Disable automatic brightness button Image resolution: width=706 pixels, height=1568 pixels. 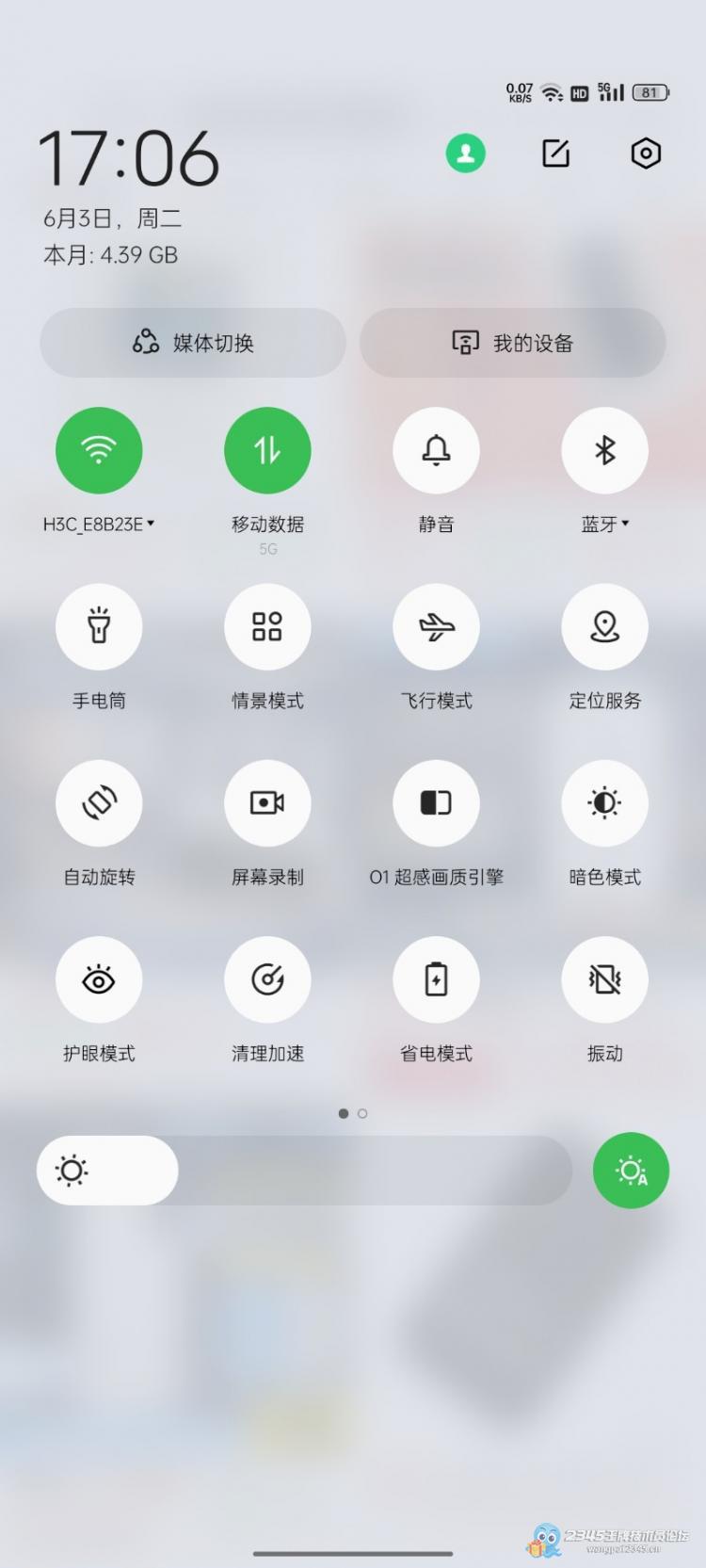(x=631, y=1171)
